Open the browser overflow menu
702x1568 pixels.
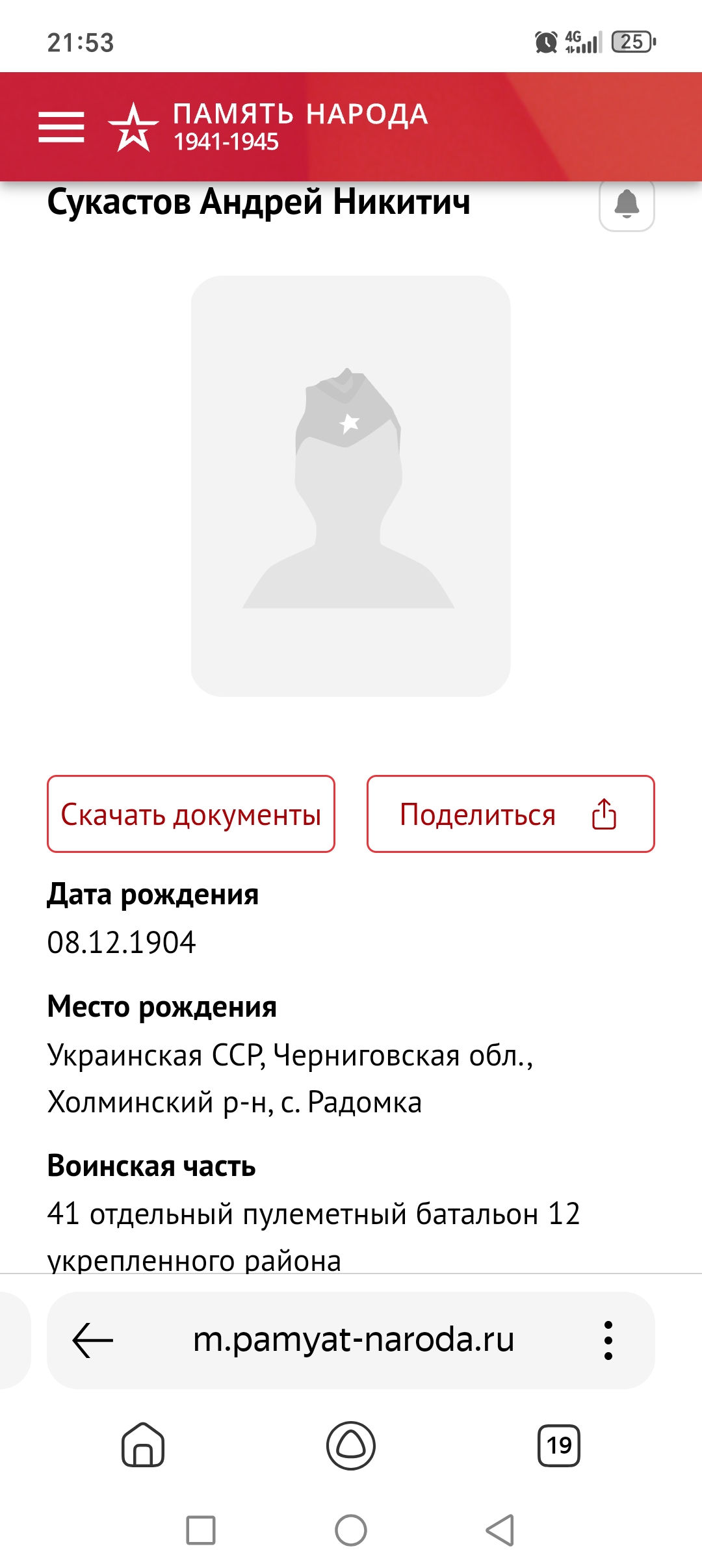pyautogui.click(x=608, y=1340)
